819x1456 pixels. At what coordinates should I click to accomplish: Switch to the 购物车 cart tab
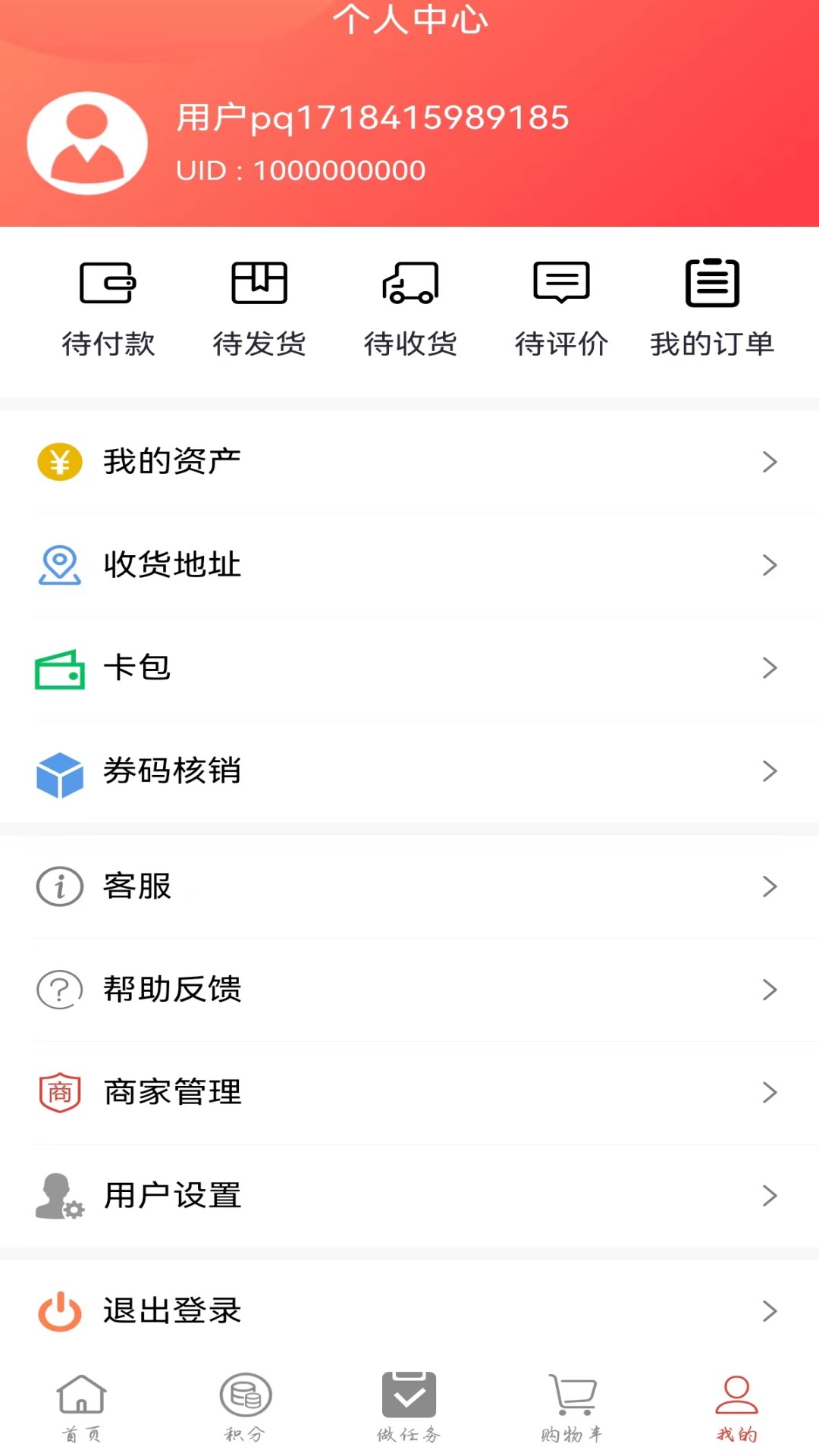pyautogui.click(x=573, y=1407)
